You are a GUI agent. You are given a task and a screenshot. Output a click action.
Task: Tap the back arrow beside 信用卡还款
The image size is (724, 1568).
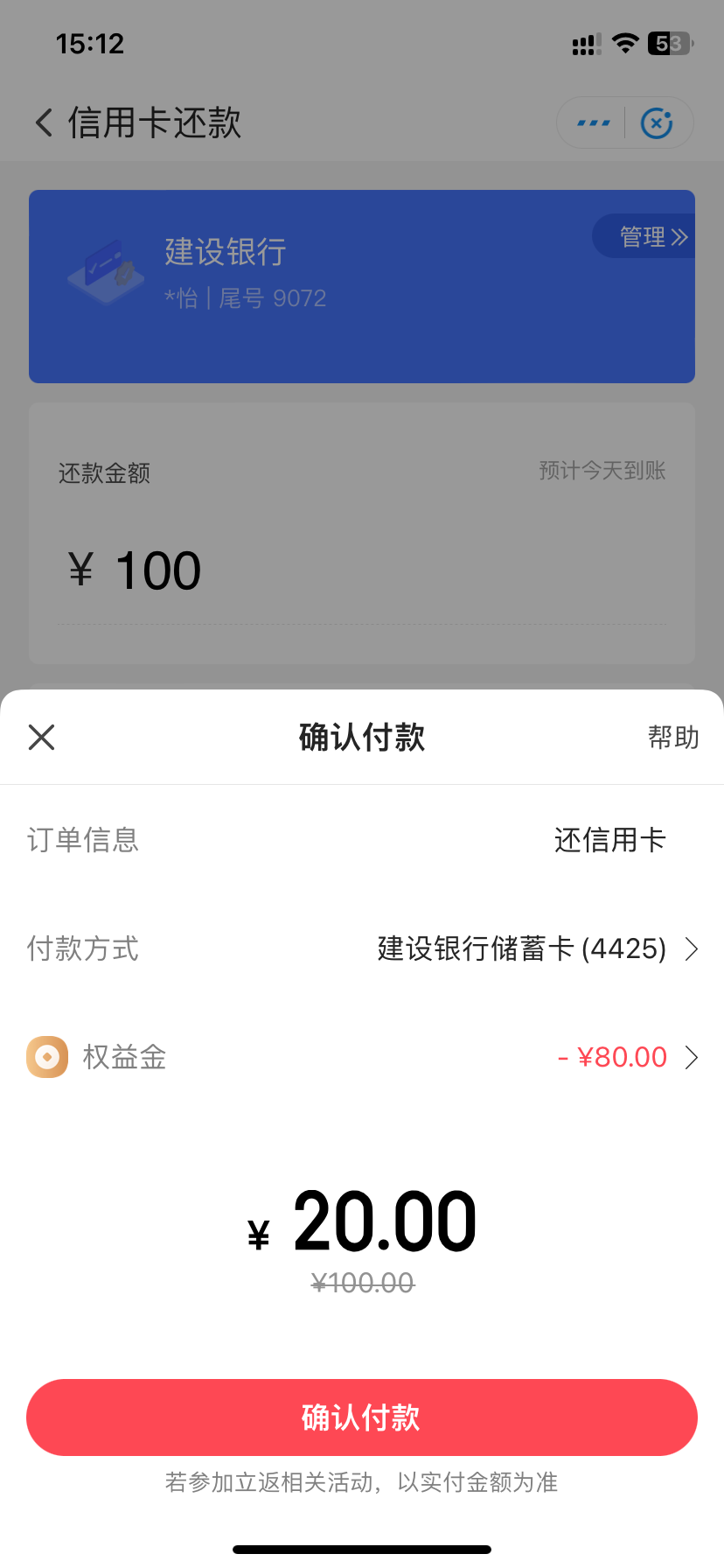43,122
